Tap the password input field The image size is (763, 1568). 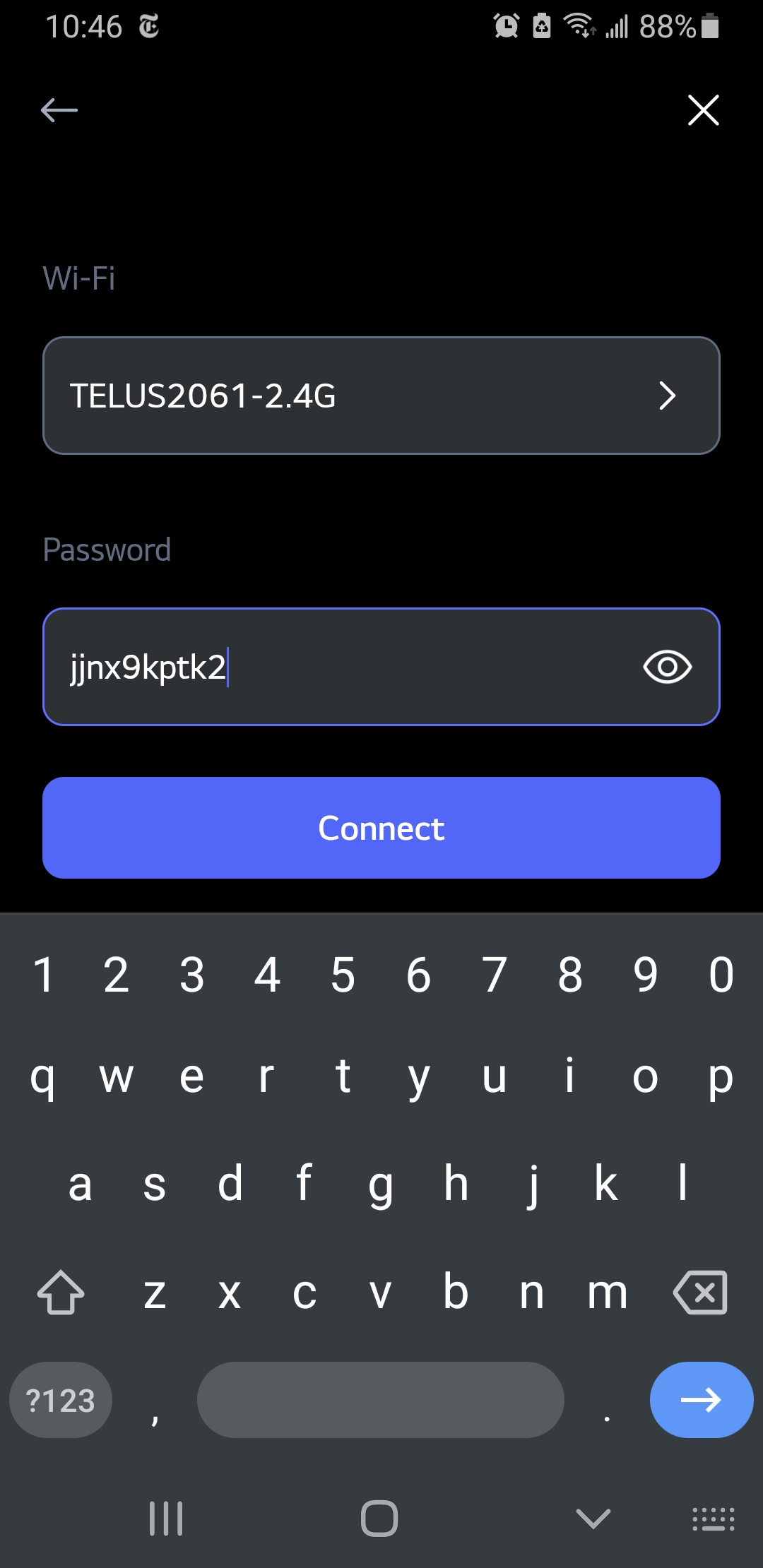pyautogui.click(x=381, y=667)
